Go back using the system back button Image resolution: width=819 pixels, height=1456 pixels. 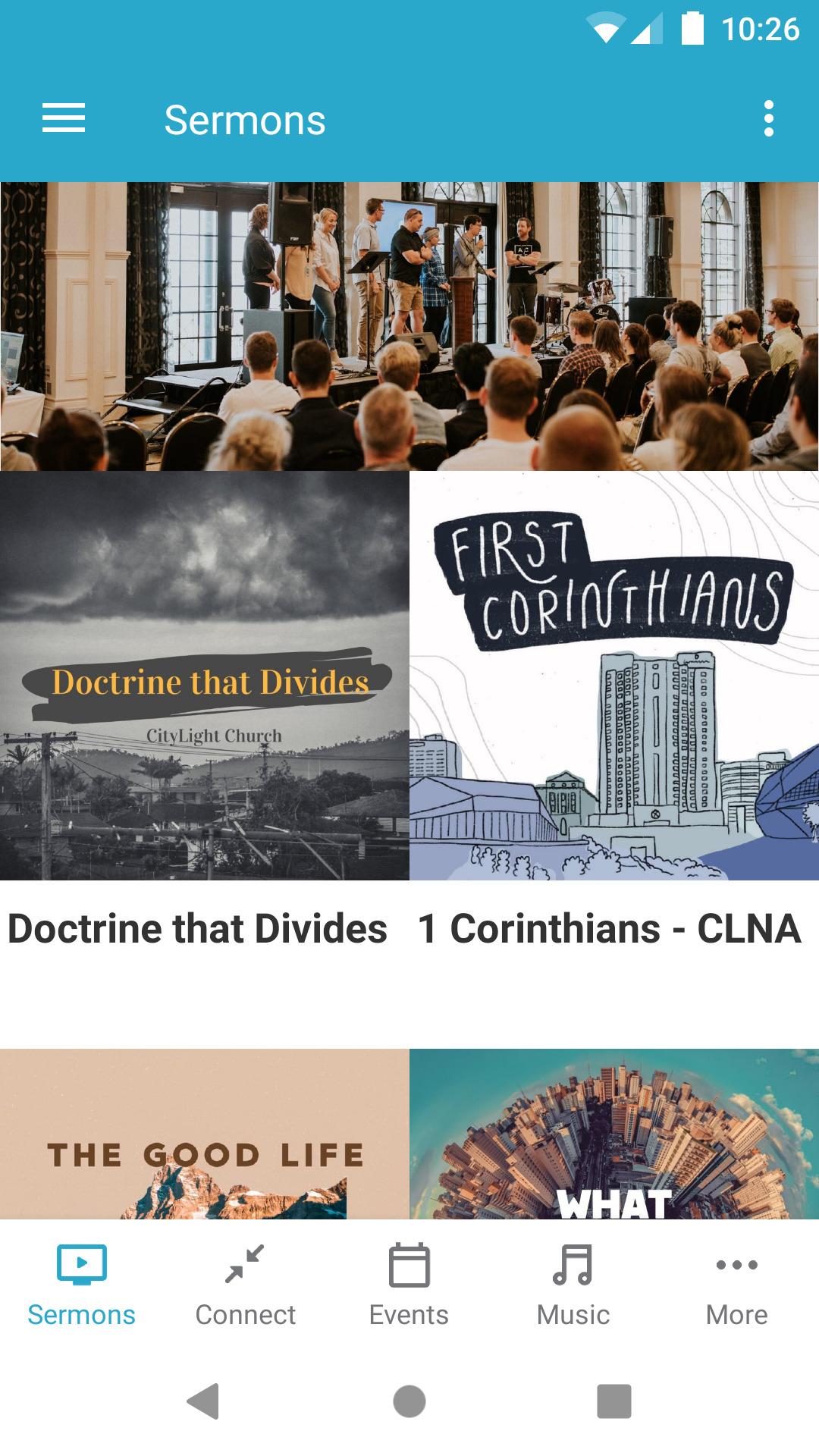[x=203, y=1401]
